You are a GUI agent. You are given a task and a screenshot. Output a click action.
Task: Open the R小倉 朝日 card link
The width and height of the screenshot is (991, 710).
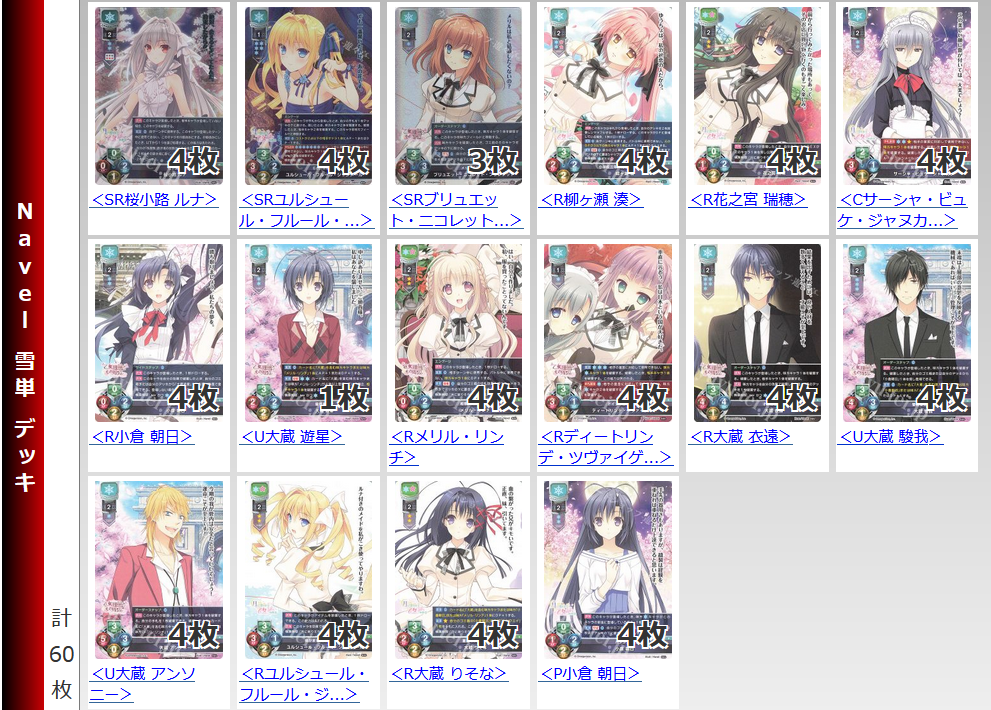[x=142, y=436]
